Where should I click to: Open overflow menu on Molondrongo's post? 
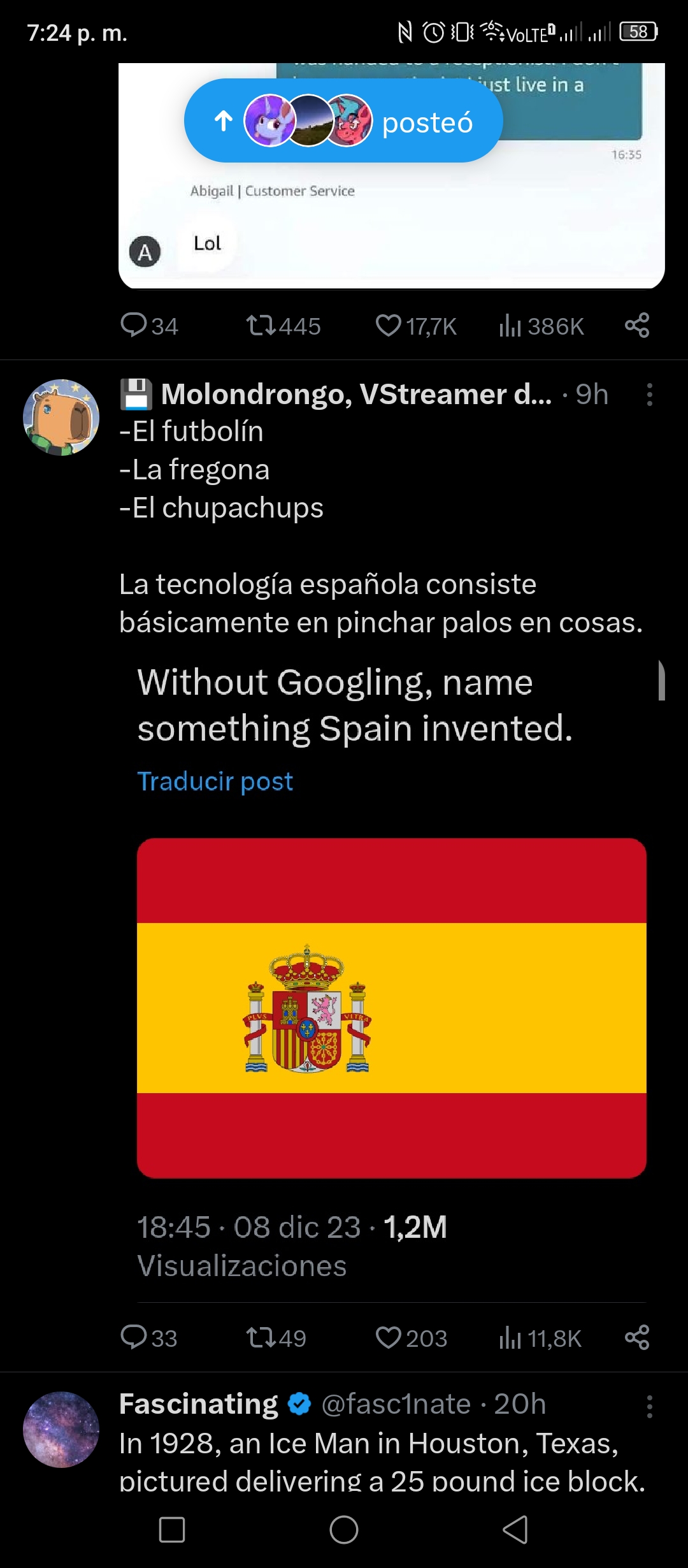coord(649,395)
